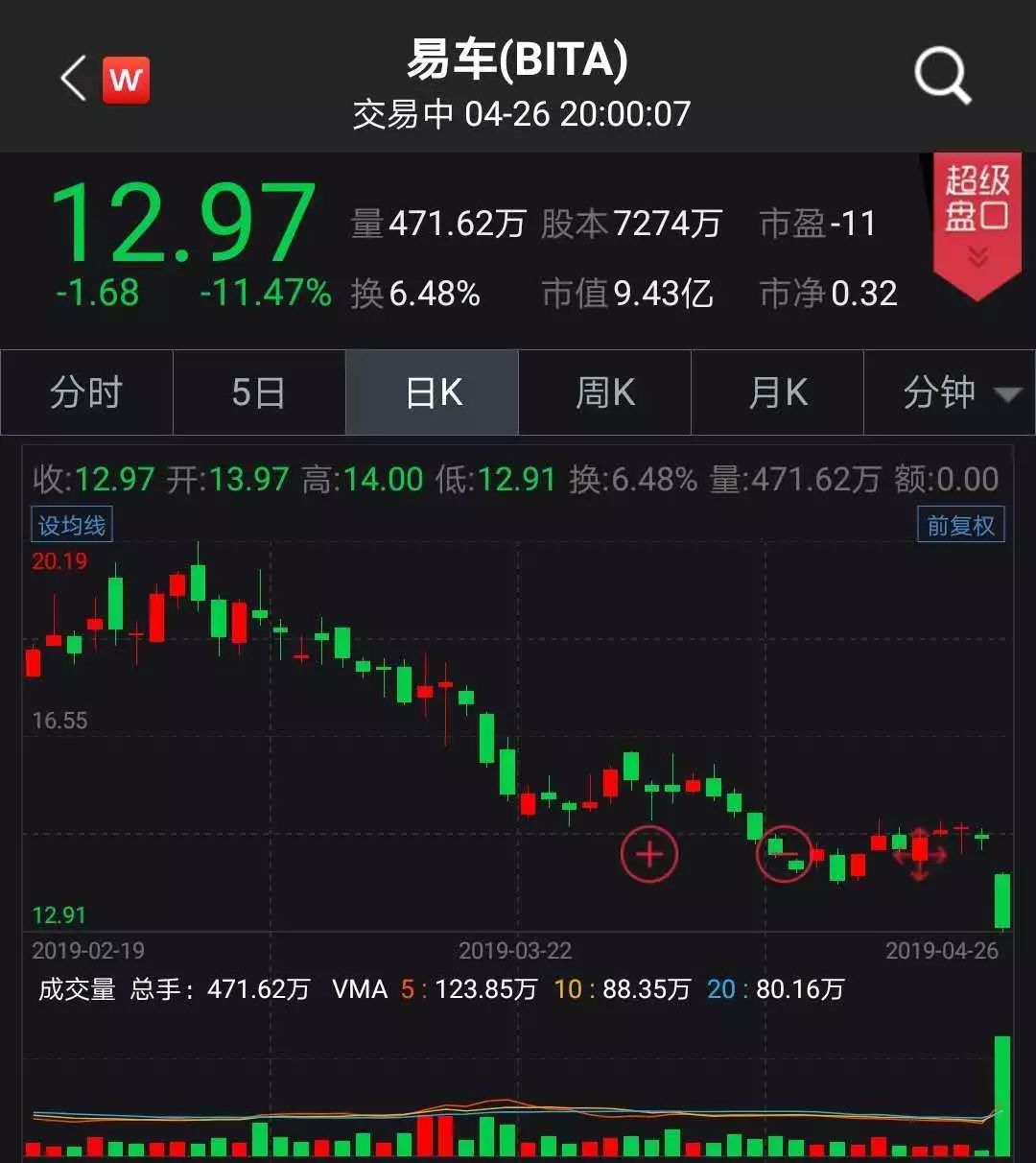The width and height of the screenshot is (1036, 1163).
Task: Zoom out the chart with minus circle
Action: 784,853
